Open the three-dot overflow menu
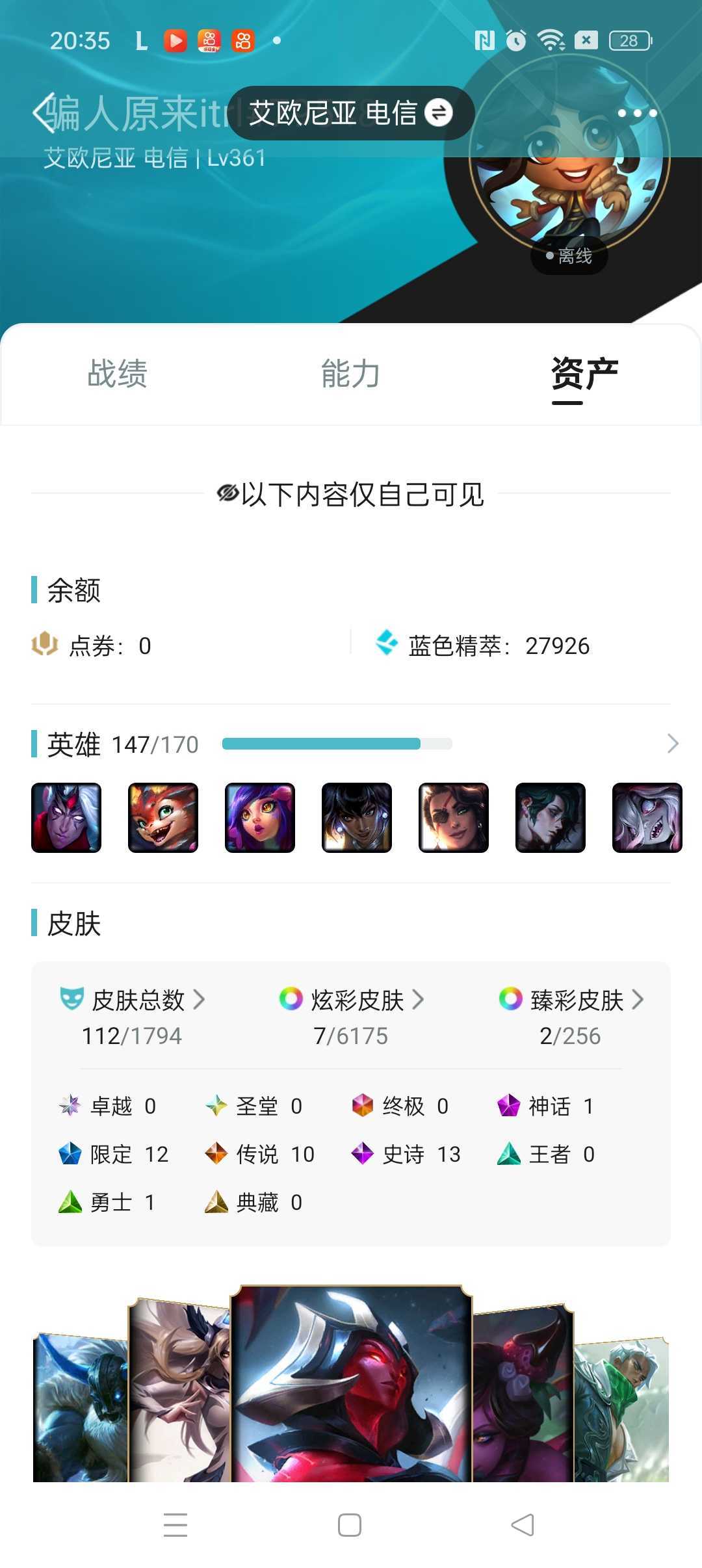The width and height of the screenshot is (702, 1568). 637,113
